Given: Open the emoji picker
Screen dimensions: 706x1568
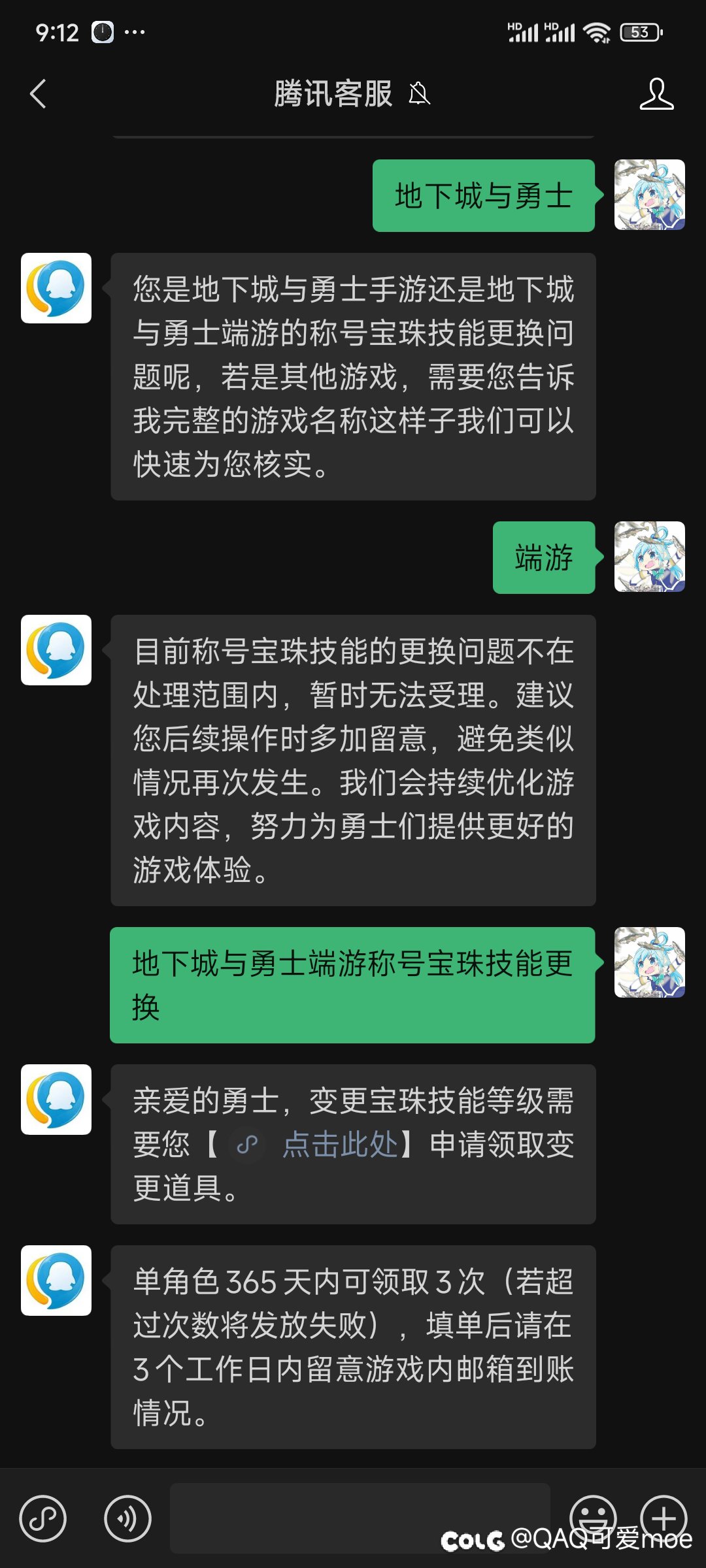Looking at the screenshot, I should tap(593, 1518).
